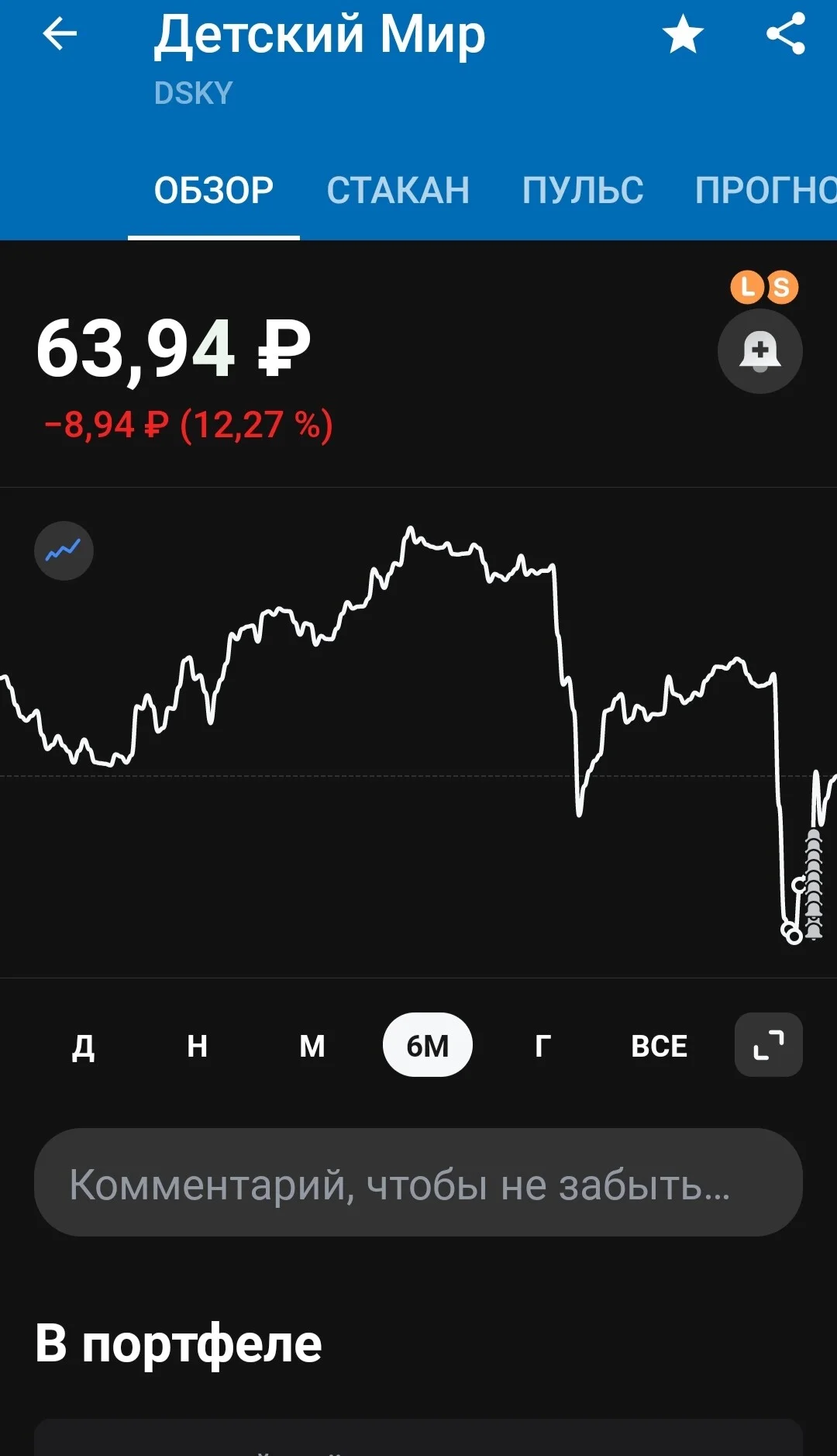Open the Пульс tab
This screenshot has width=837, height=1456.
[582, 191]
